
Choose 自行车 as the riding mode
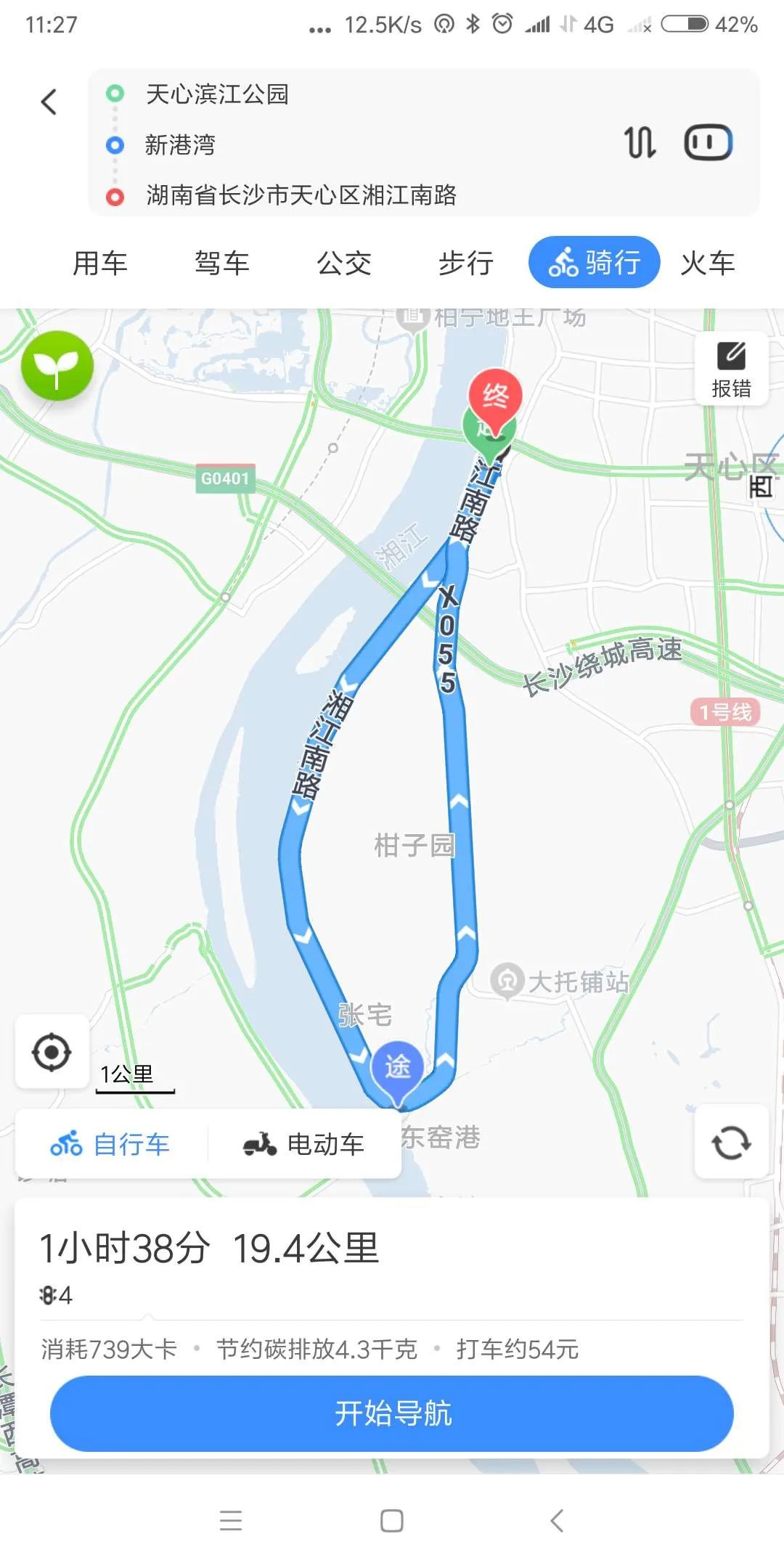point(110,1144)
